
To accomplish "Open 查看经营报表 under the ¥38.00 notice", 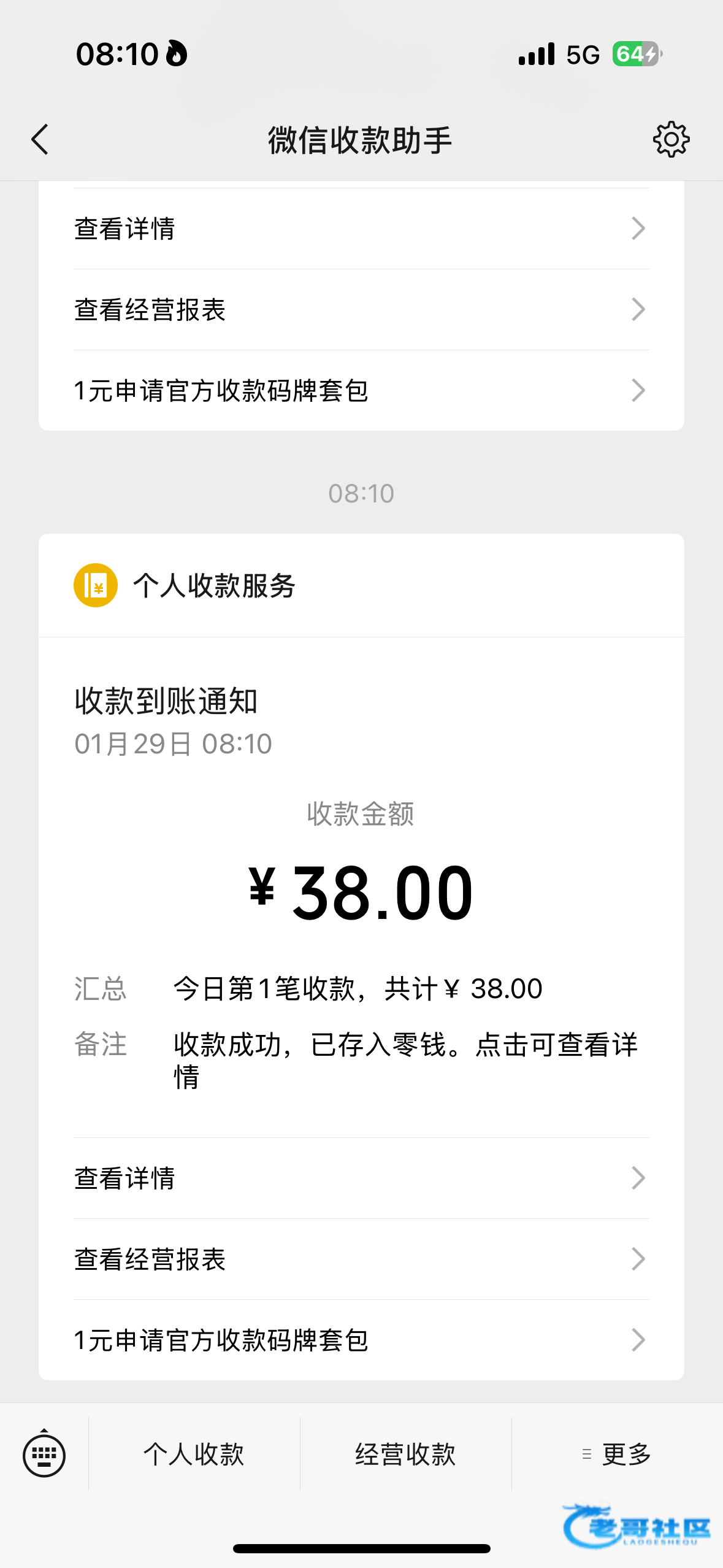I will pyautogui.click(x=361, y=1259).
